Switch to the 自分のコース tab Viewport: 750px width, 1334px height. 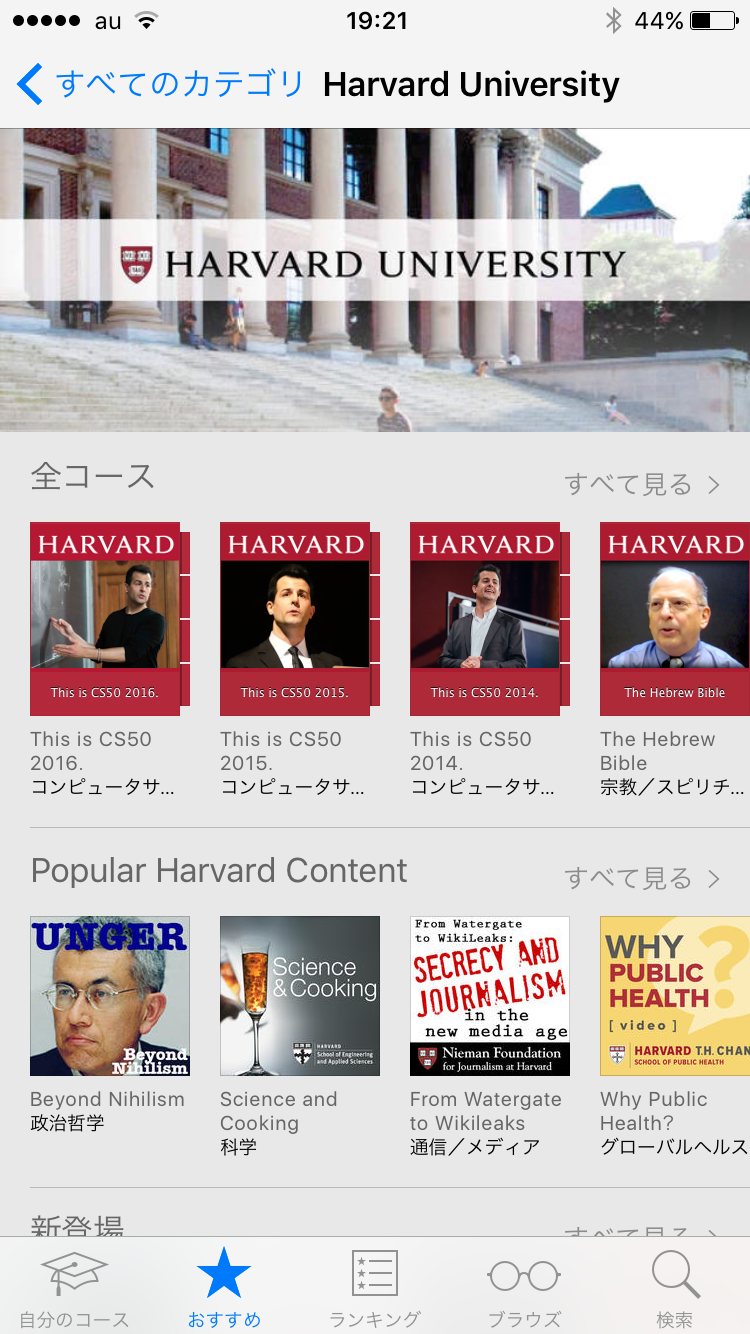[x=74, y=1288]
